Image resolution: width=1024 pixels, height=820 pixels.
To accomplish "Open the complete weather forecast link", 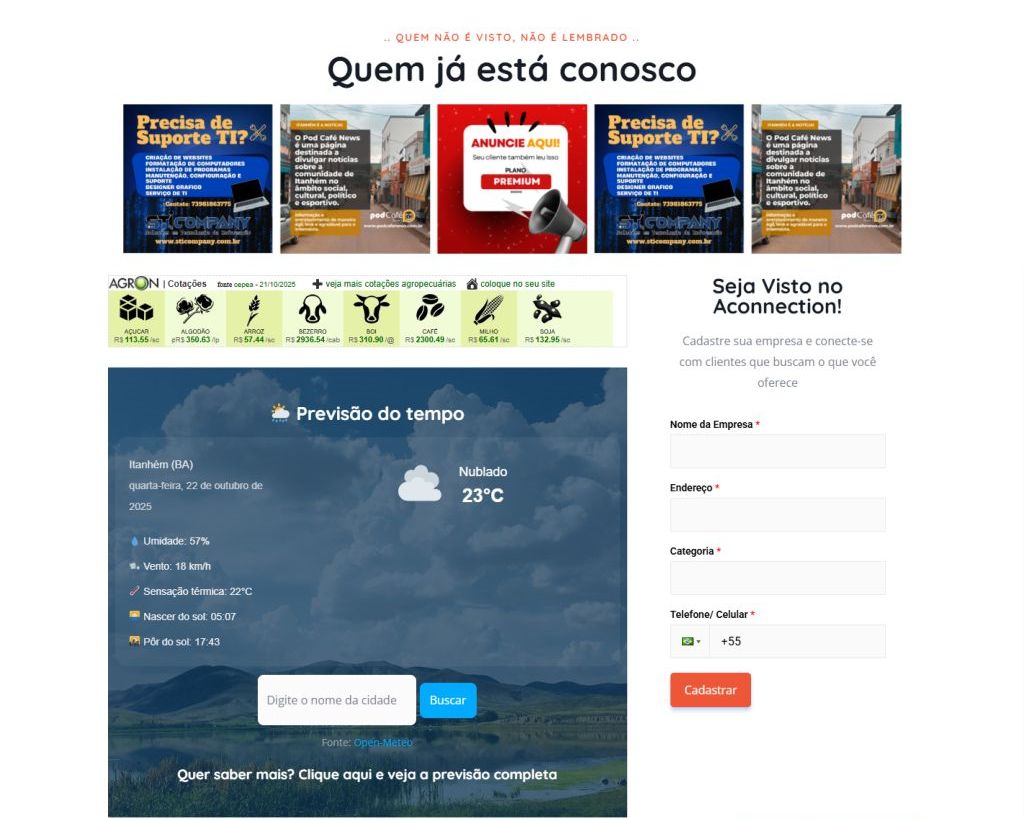I will coord(367,775).
